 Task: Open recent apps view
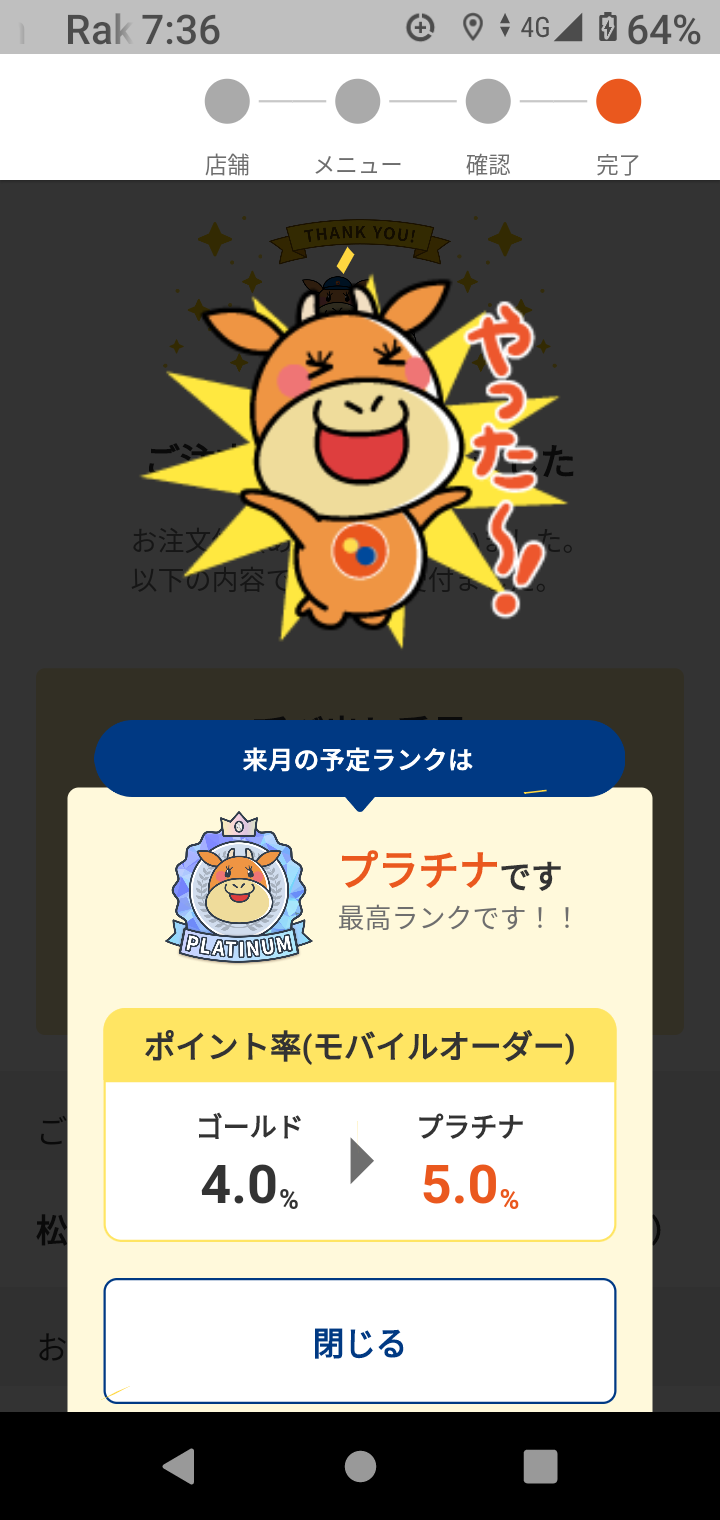(x=540, y=1466)
